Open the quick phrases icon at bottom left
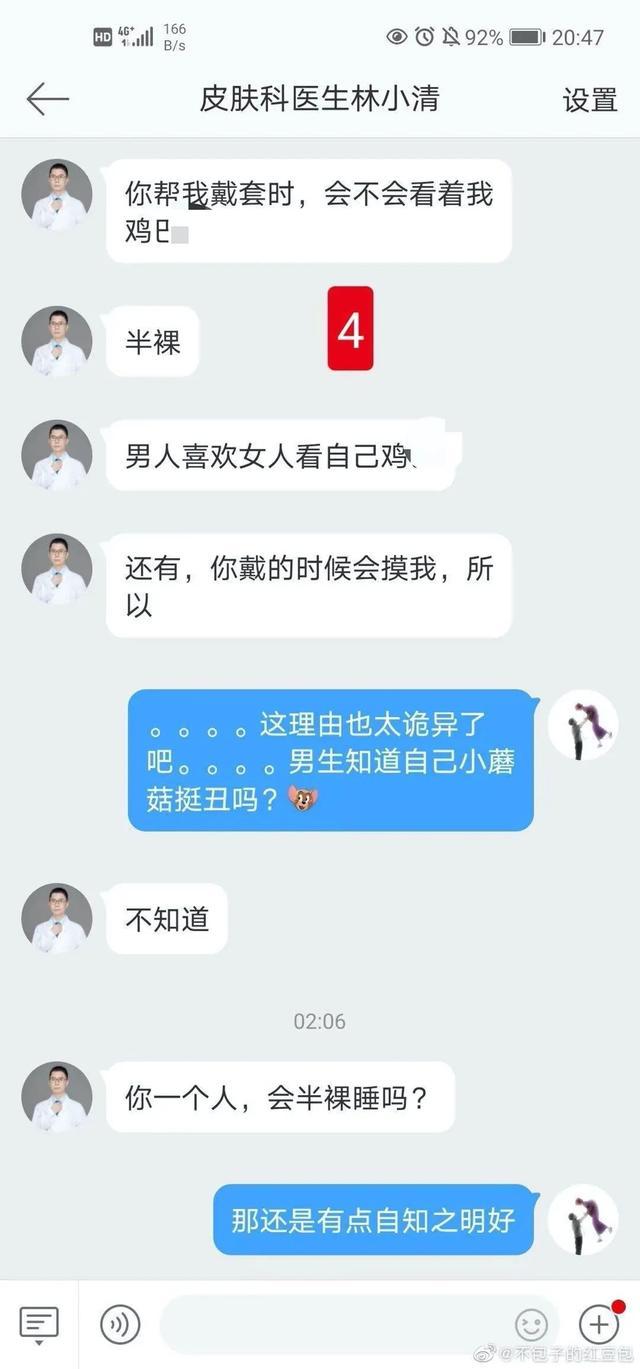Viewport: 640px width, 1369px height. pos(39,1324)
